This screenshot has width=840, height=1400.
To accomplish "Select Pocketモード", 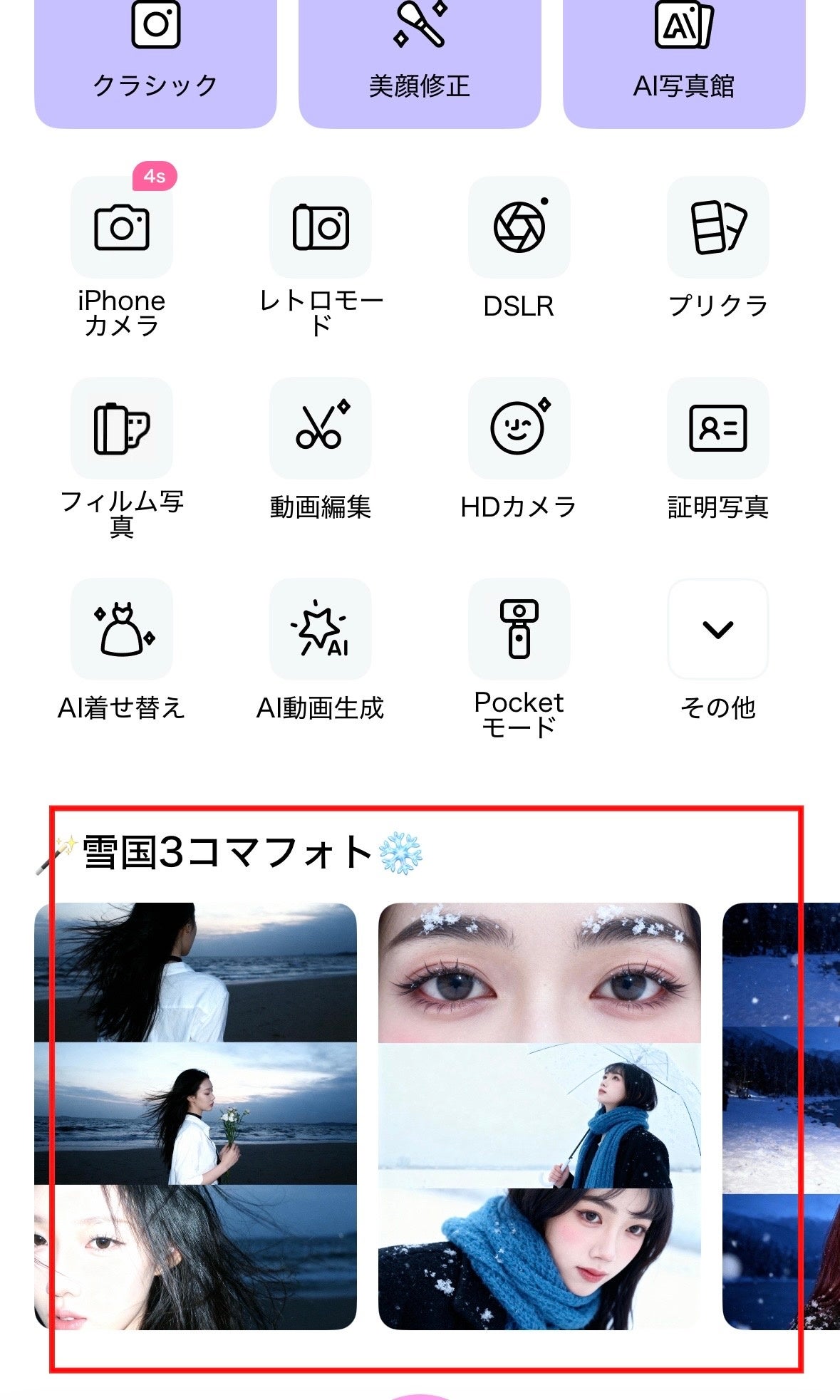I will [519, 629].
